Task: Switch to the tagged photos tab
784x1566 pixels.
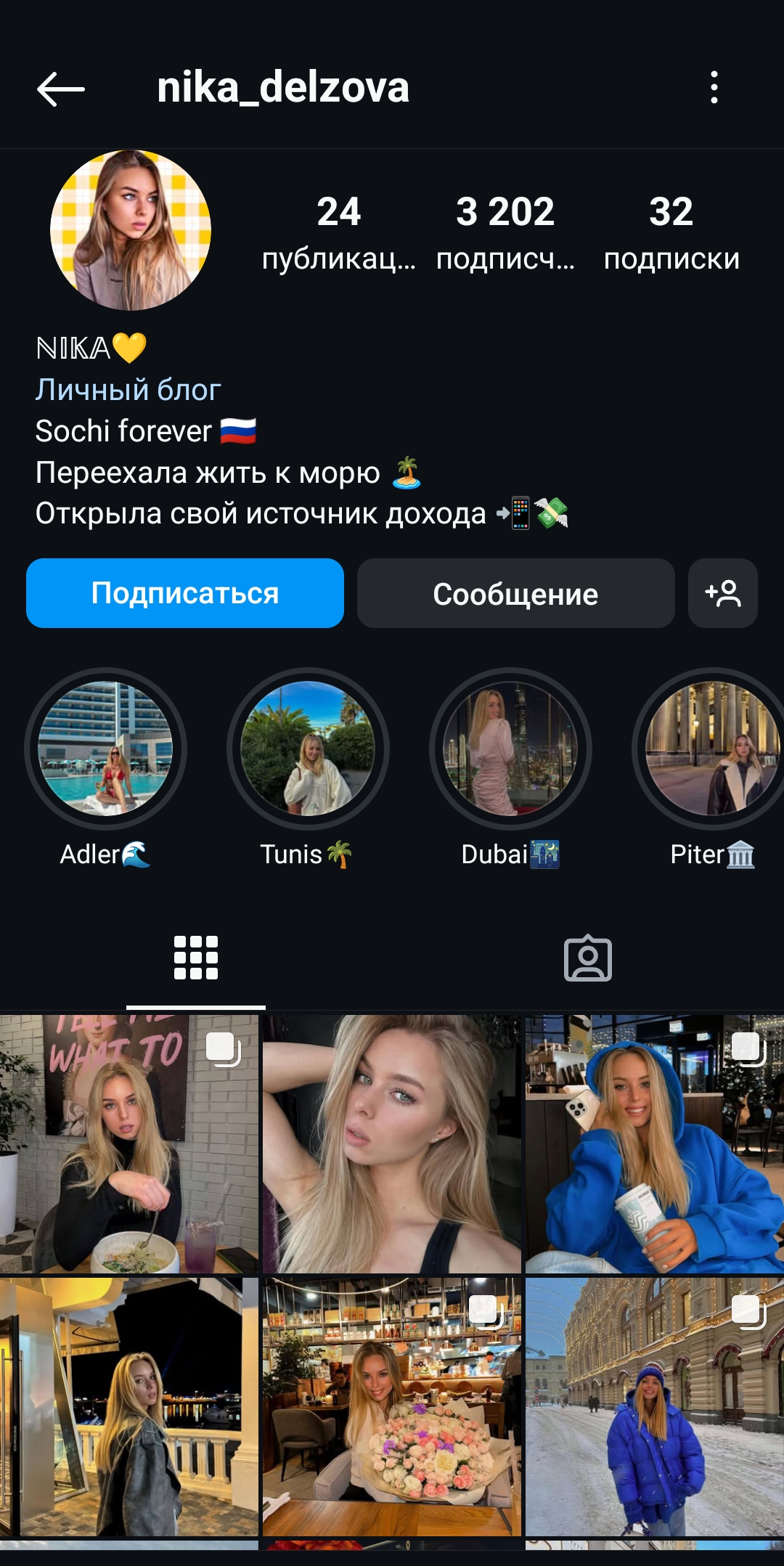Action: pyautogui.click(x=588, y=958)
